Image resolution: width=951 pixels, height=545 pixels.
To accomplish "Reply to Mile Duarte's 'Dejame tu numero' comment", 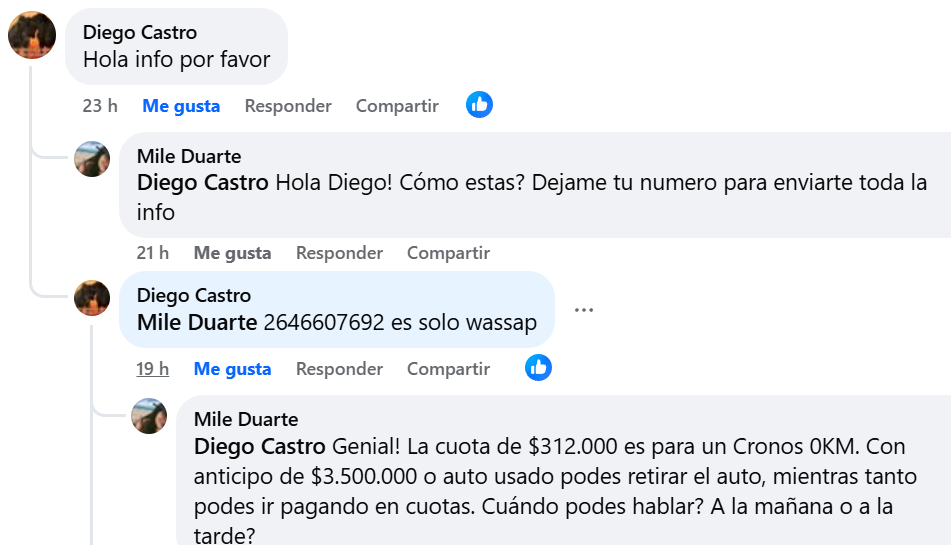I will (x=339, y=253).
